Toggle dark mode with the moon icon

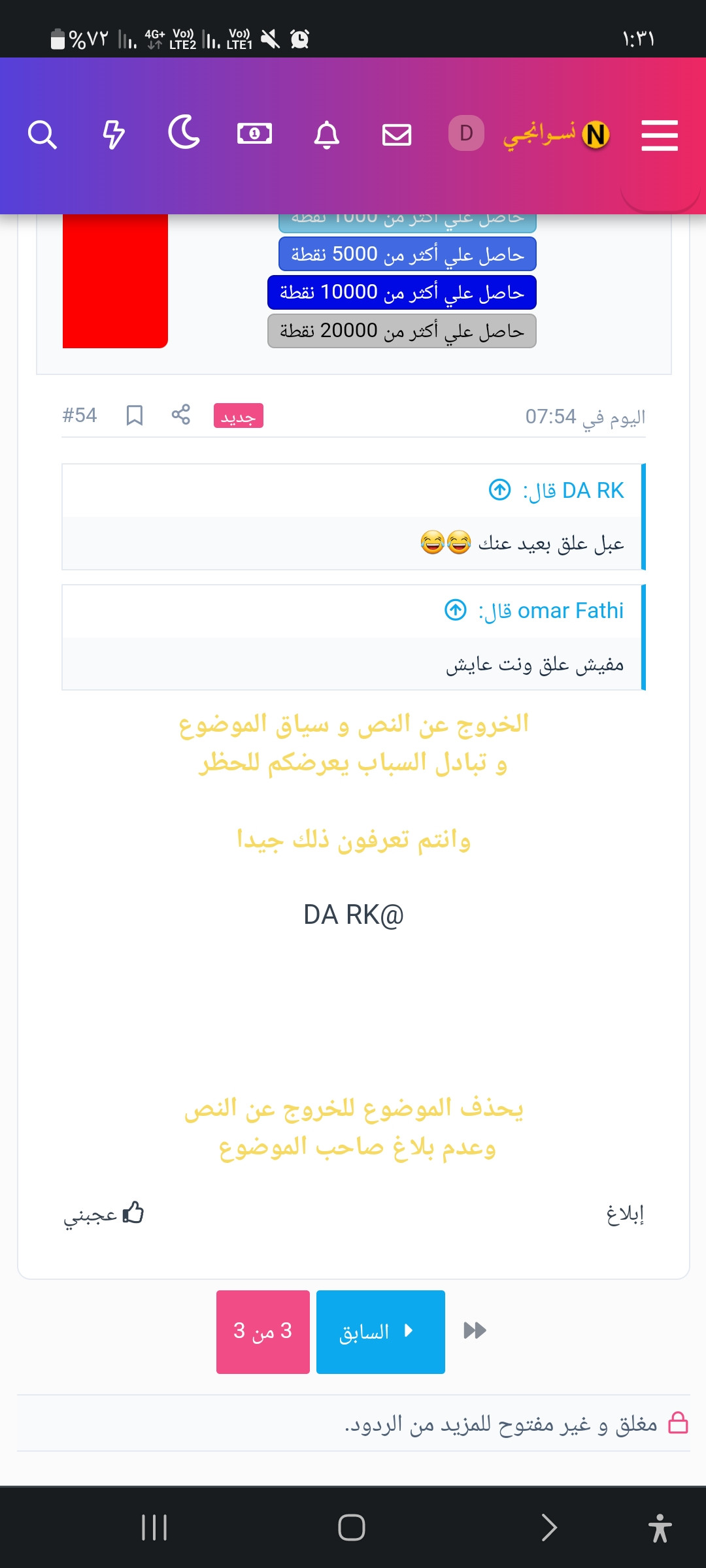[x=184, y=133]
